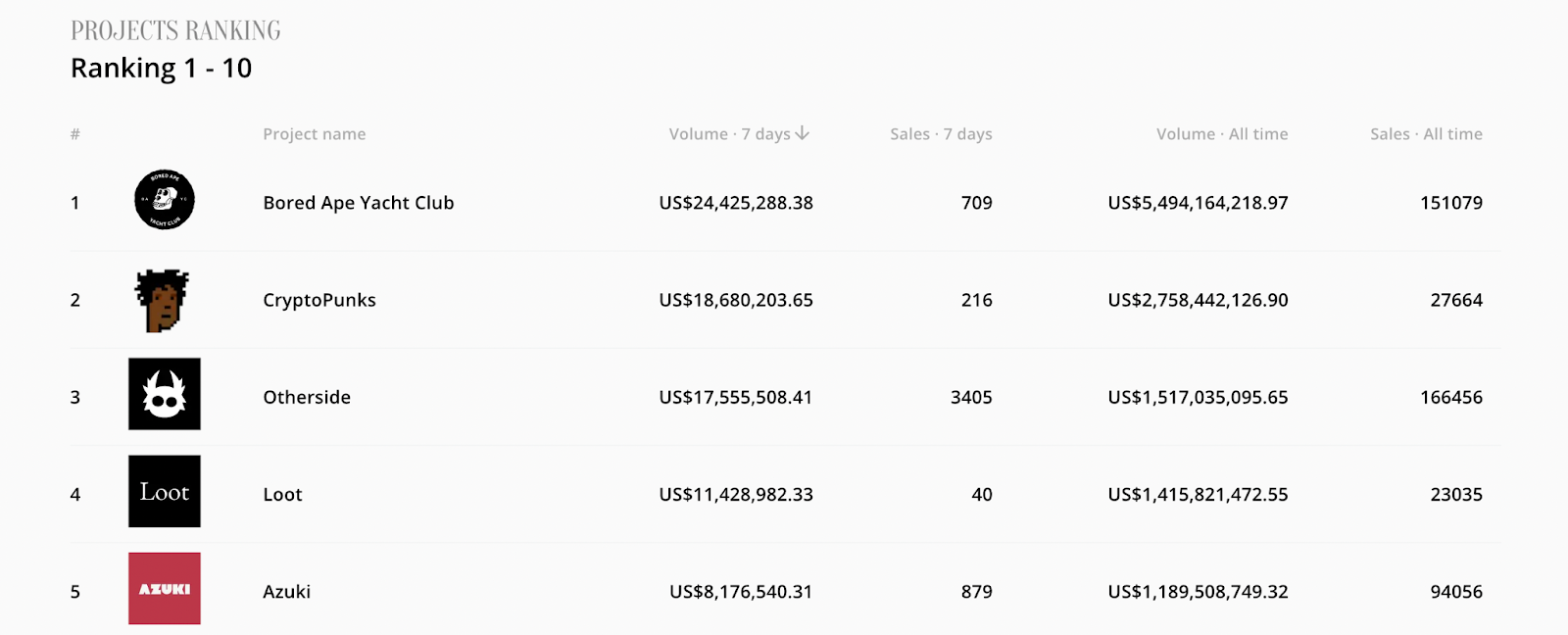
Task: Open the CryptoPunks project row
Action: point(318,300)
